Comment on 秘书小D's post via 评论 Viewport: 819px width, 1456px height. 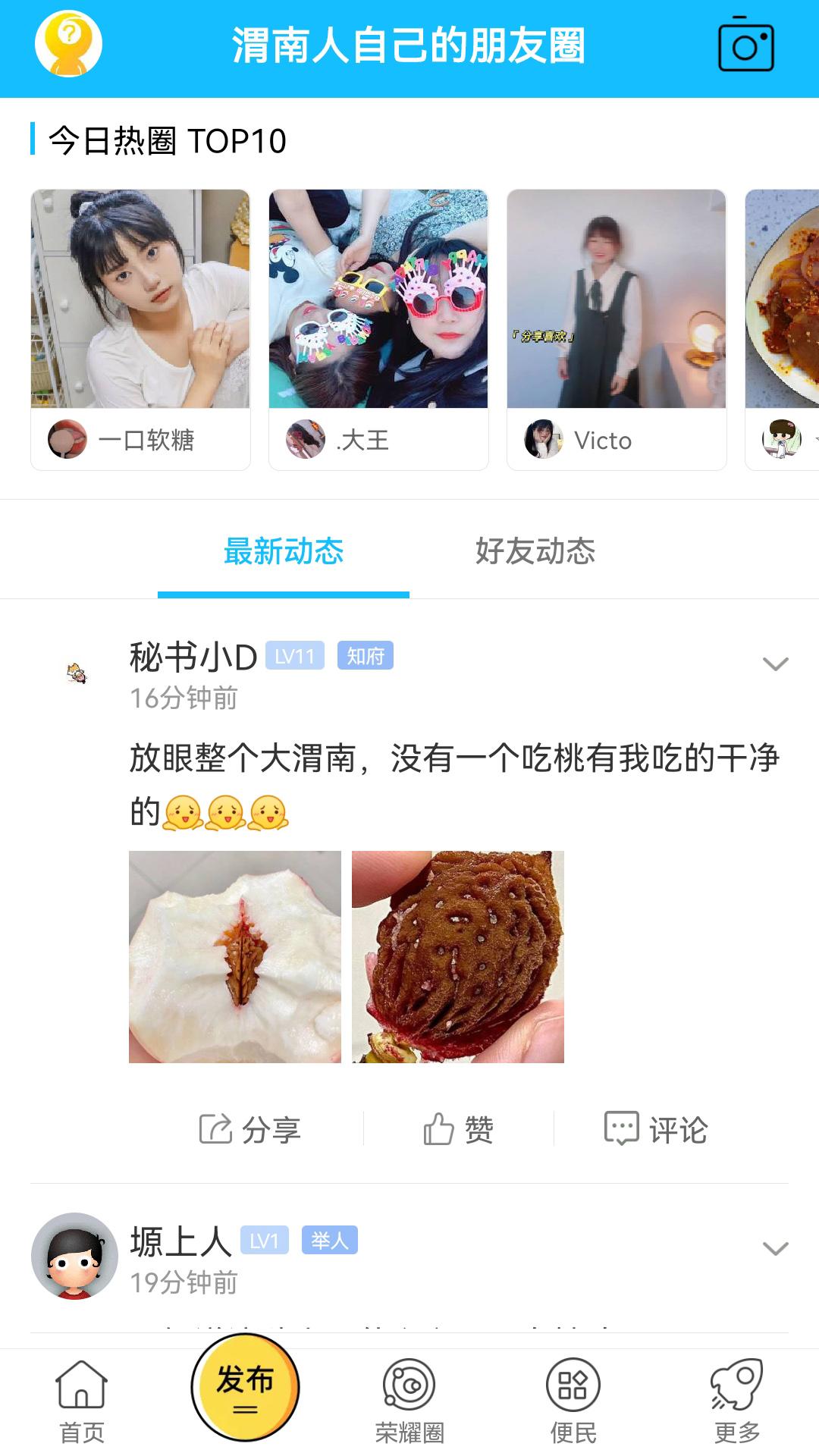click(x=656, y=1129)
